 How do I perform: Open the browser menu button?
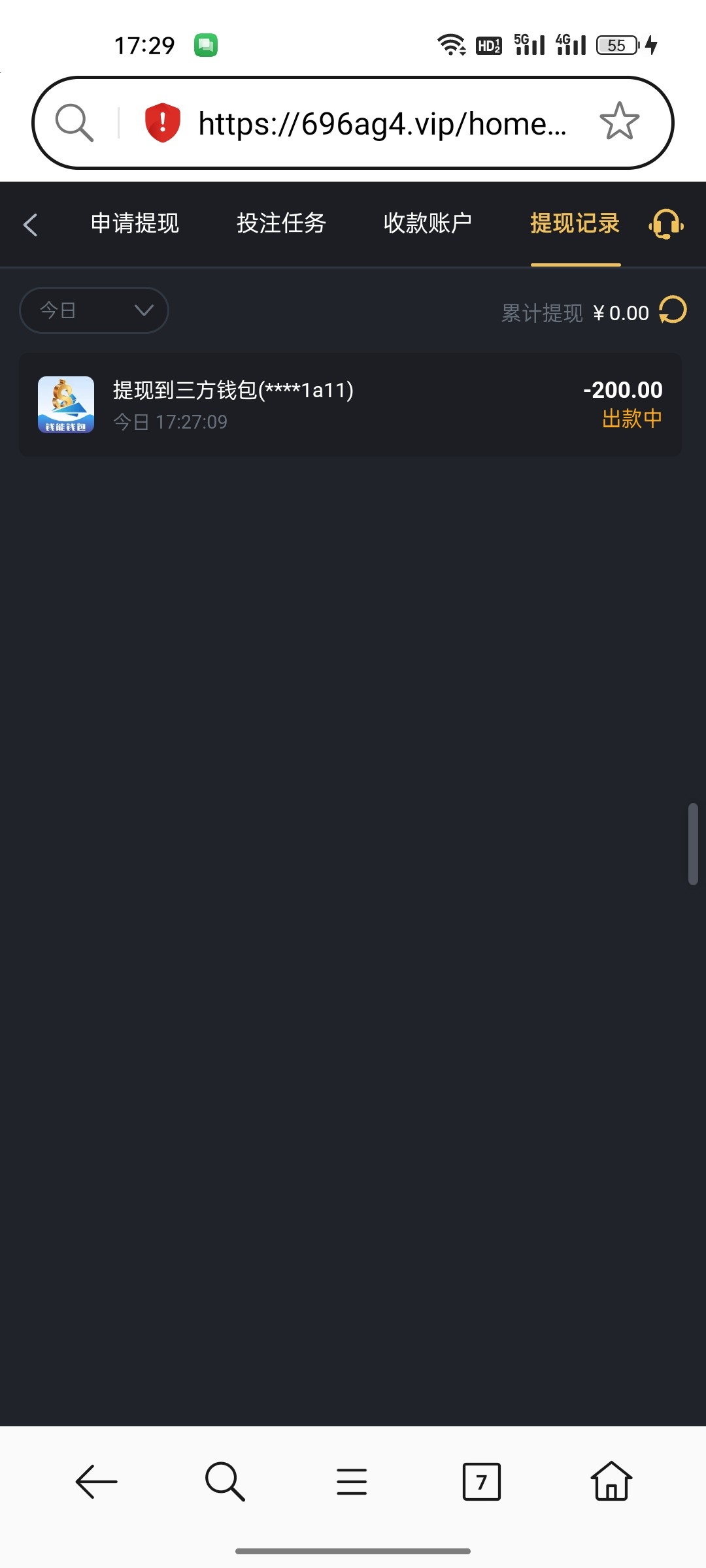pyautogui.click(x=352, y=1481)
